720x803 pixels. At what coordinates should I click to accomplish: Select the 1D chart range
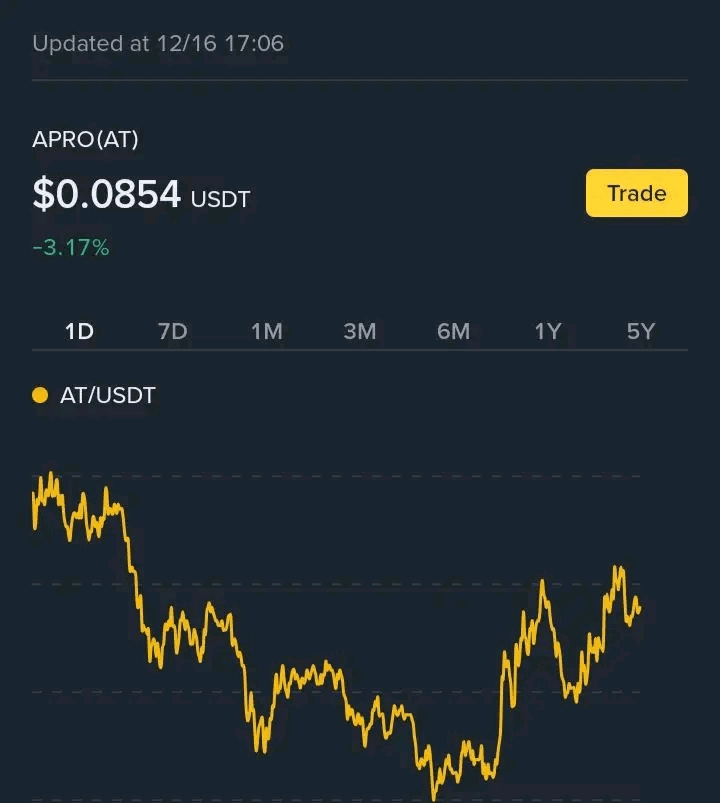coord(79,331)
